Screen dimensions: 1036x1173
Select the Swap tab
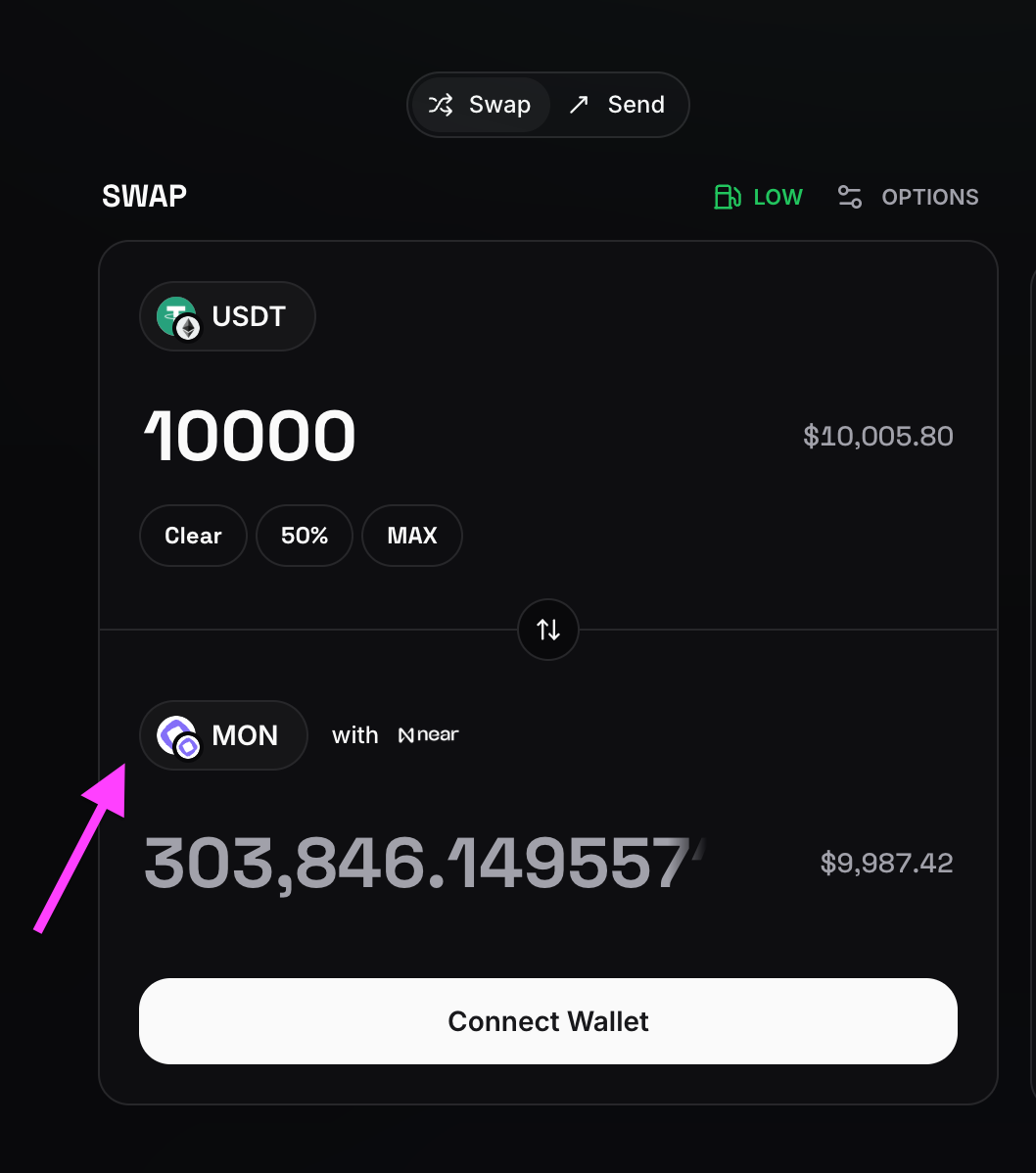[x=480, y=105]
